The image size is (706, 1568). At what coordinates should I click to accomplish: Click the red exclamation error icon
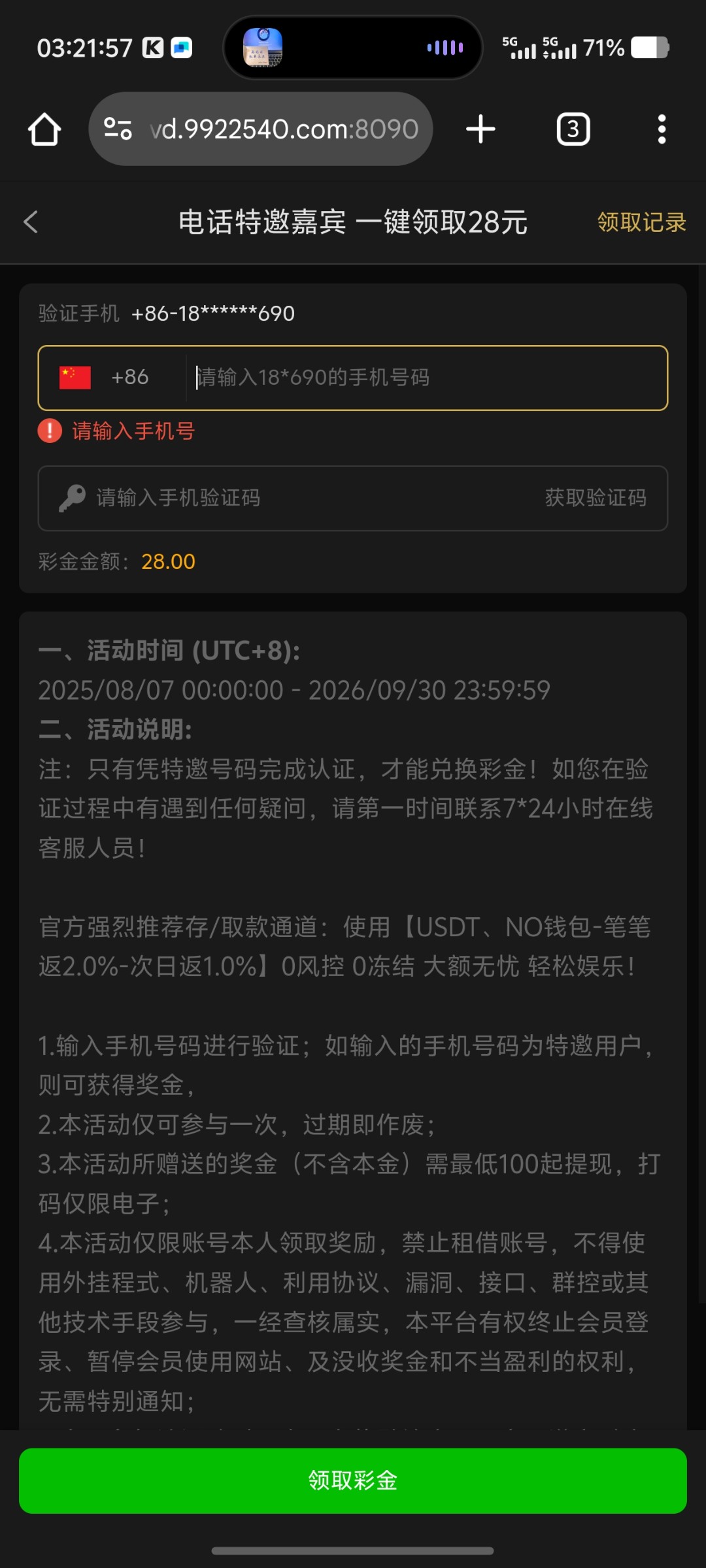pos(50,431)
